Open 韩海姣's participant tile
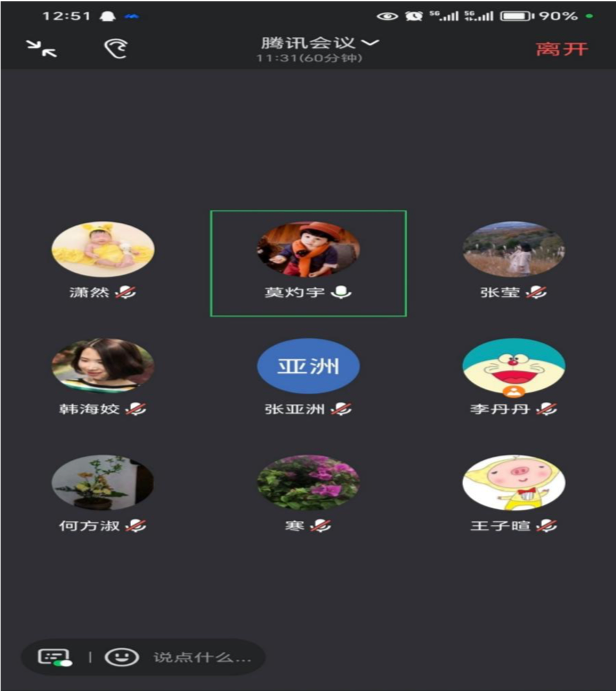The width and height of the screenshot is (616, 691). click(x=103, y=366)
